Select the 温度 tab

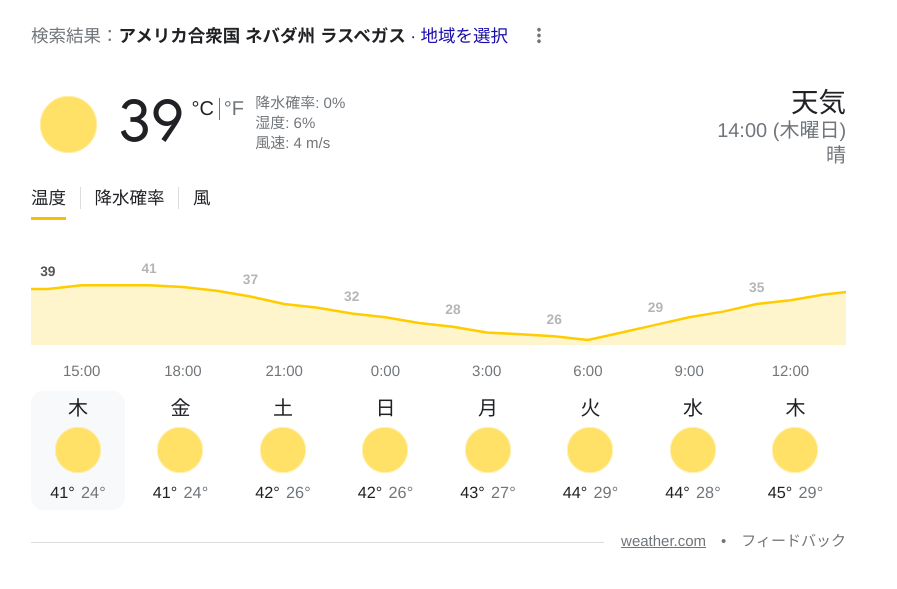coord(48,198)
